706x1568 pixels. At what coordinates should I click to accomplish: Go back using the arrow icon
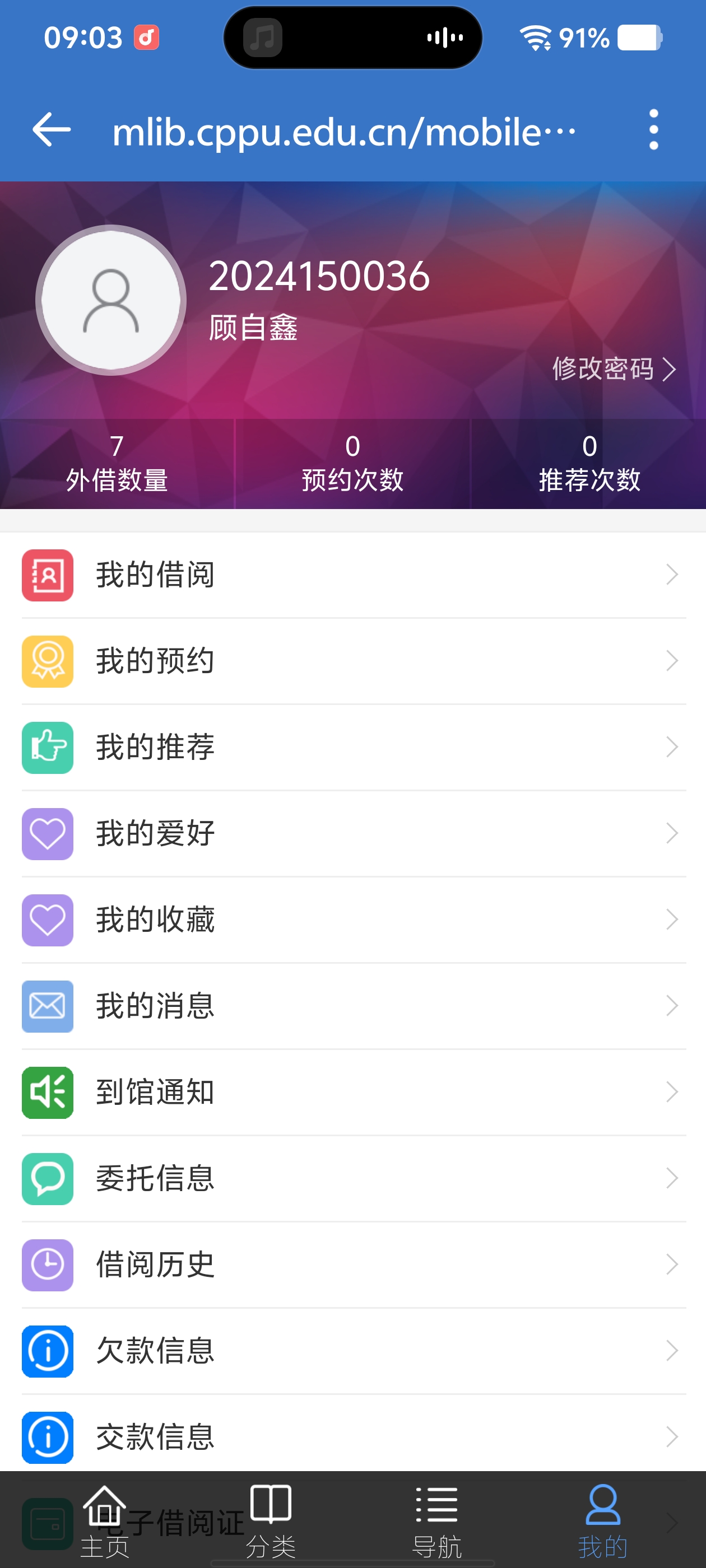(51, 130)
